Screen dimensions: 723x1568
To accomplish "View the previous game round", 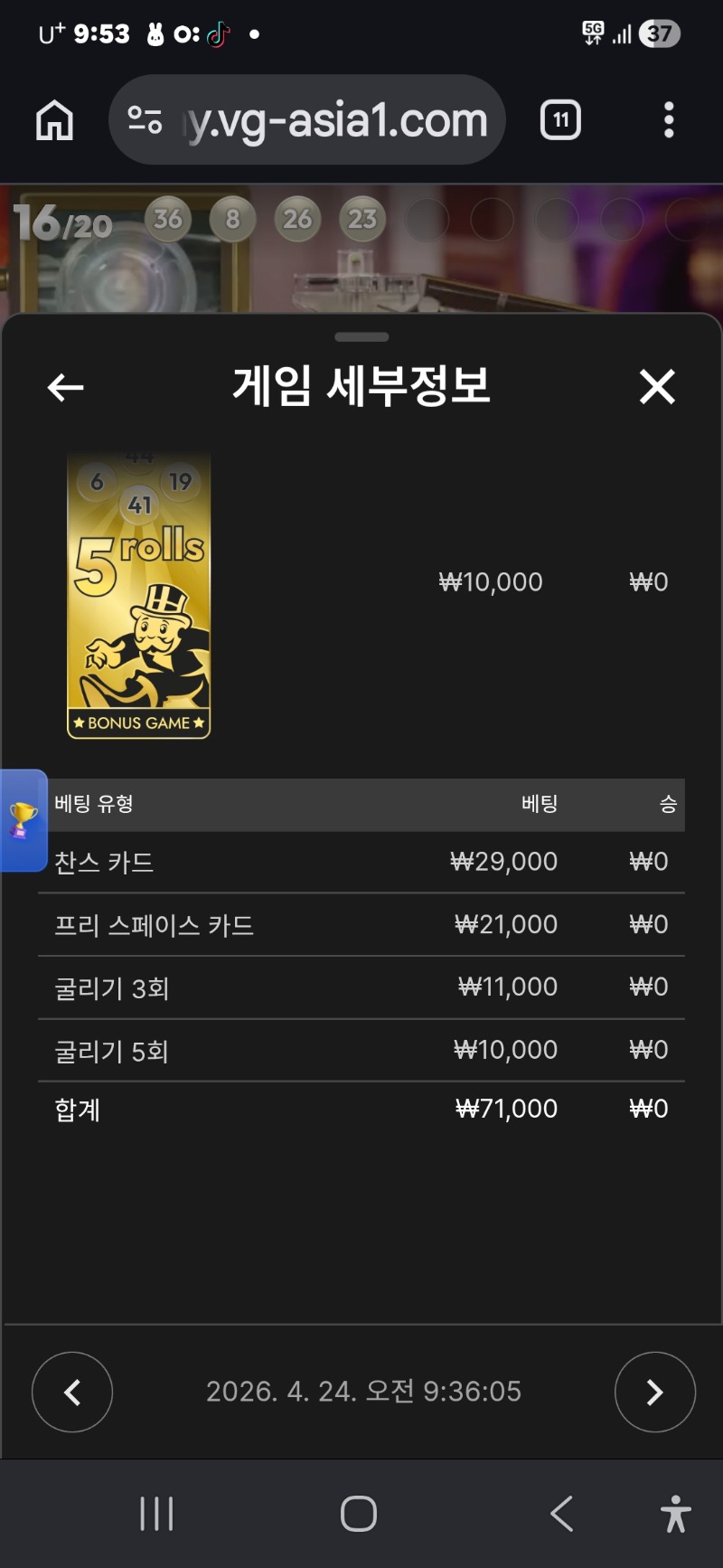I will pos(72,1392).
